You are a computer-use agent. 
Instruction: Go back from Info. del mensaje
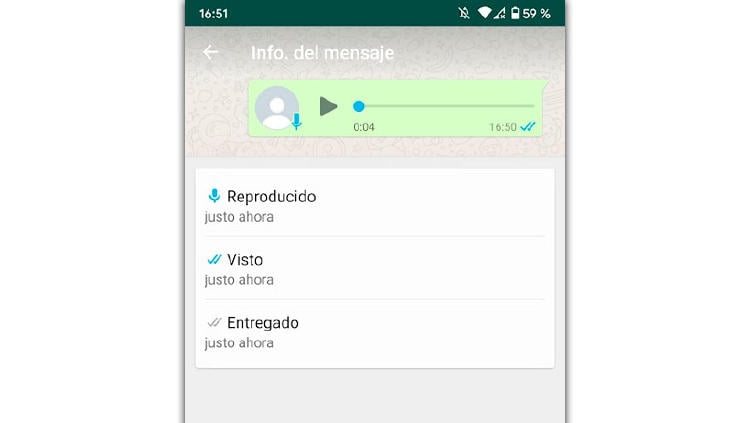point(210,53)
